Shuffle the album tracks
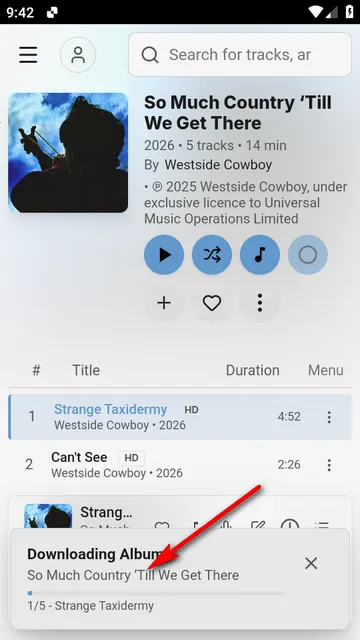This screenshot has width=360, height=640. [x=212, y=255]
